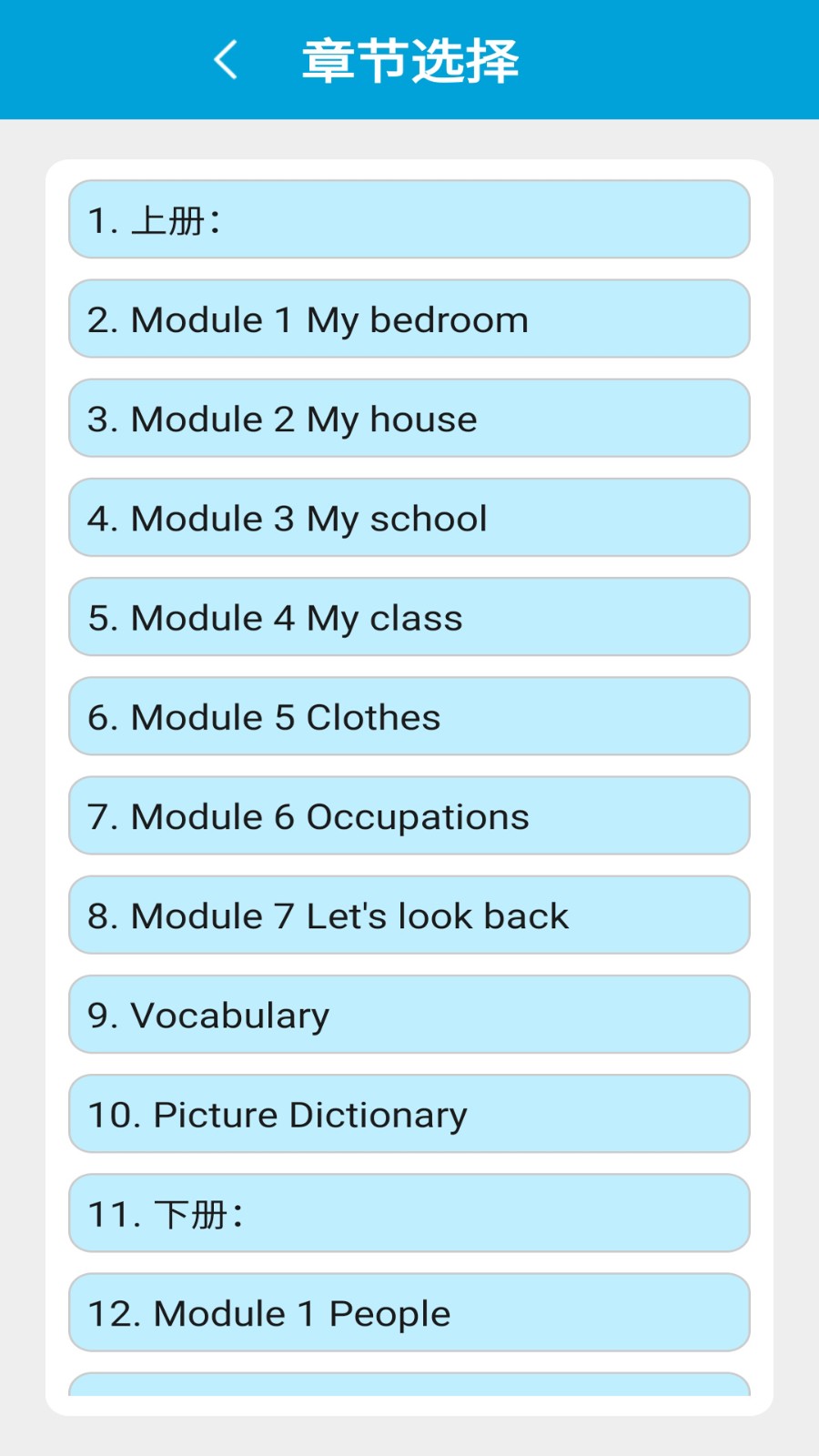Select Module 5 Clothes
Viewport: 819px width, 1456px height.
[x=409, y=715]
